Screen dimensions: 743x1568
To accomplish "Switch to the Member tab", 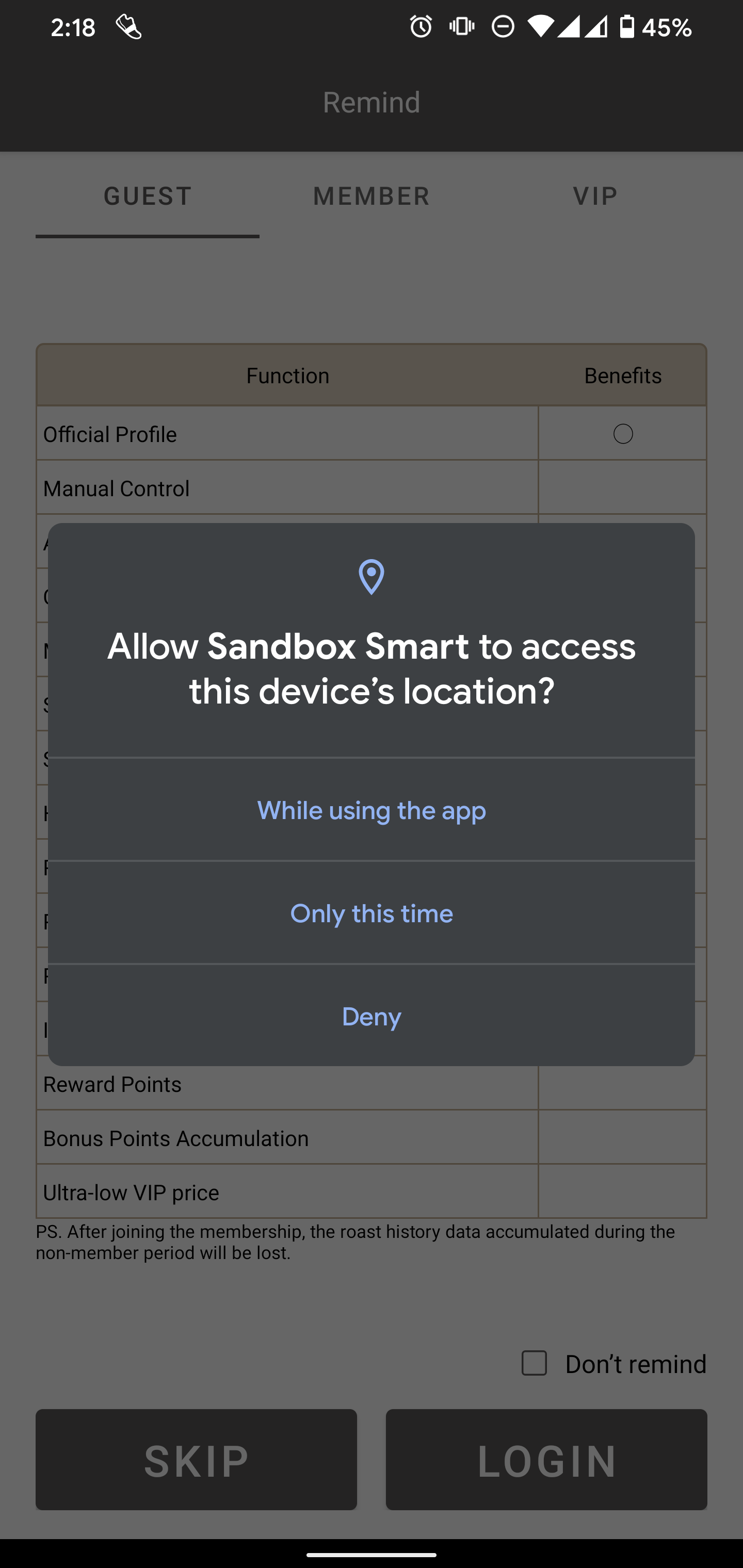I will pyautogui.click(x=372, y=196).
